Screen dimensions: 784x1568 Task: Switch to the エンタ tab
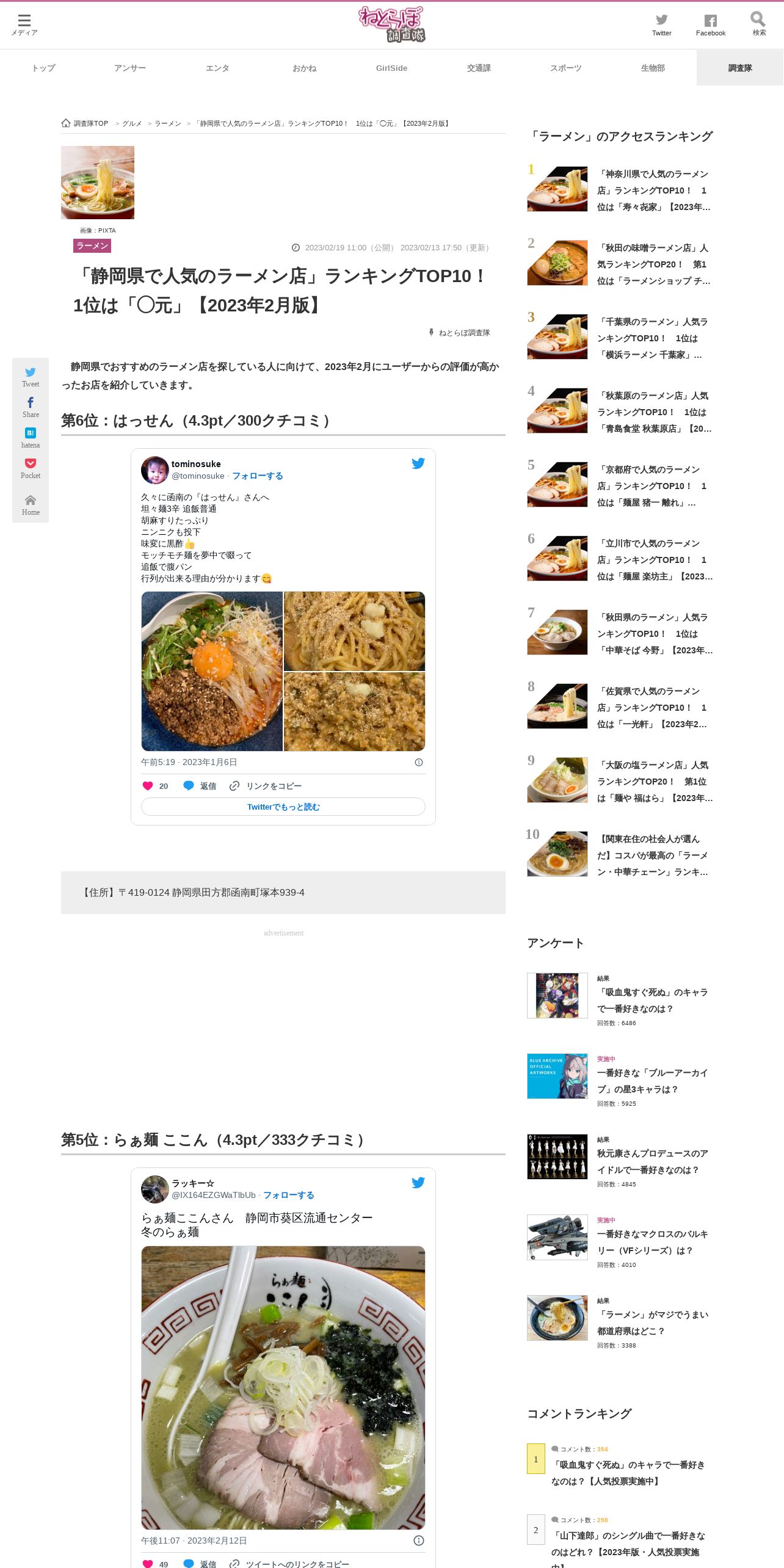(217, 68)
